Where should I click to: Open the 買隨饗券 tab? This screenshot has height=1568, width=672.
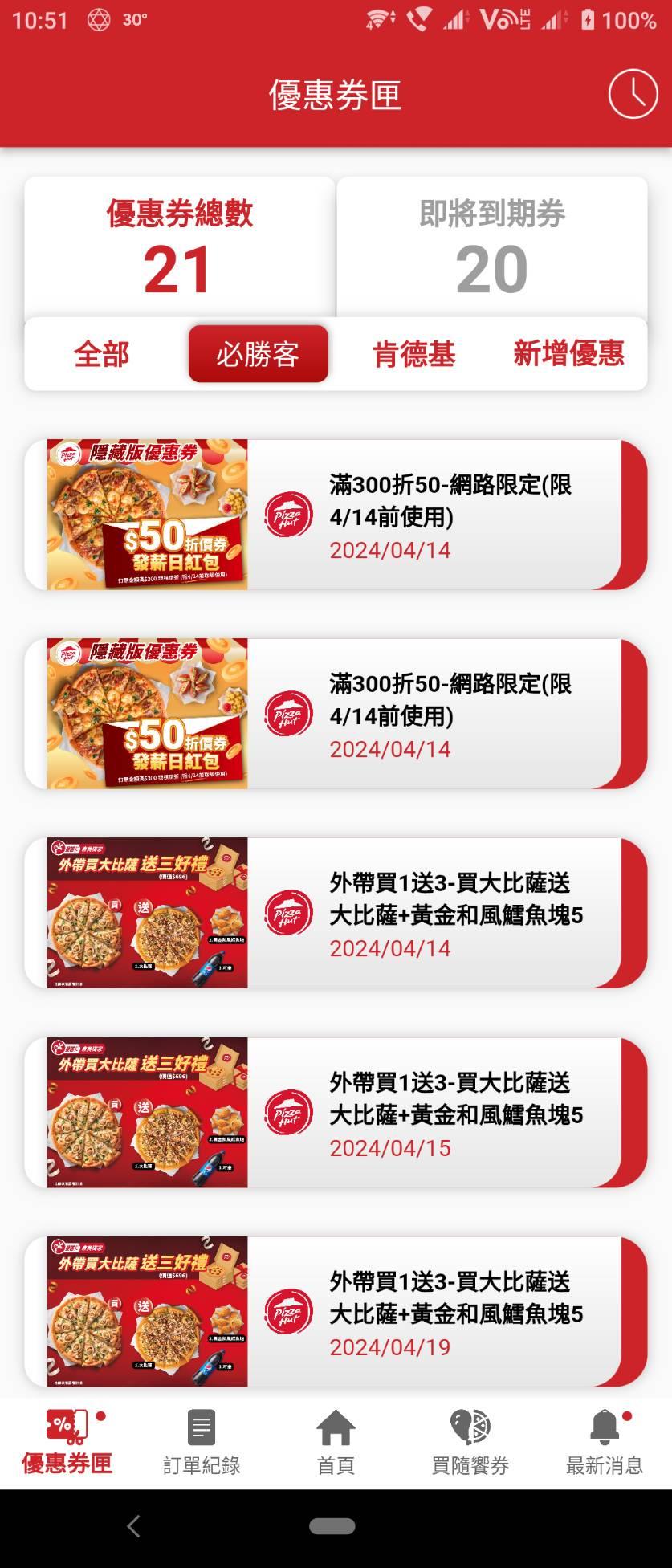470,1444
